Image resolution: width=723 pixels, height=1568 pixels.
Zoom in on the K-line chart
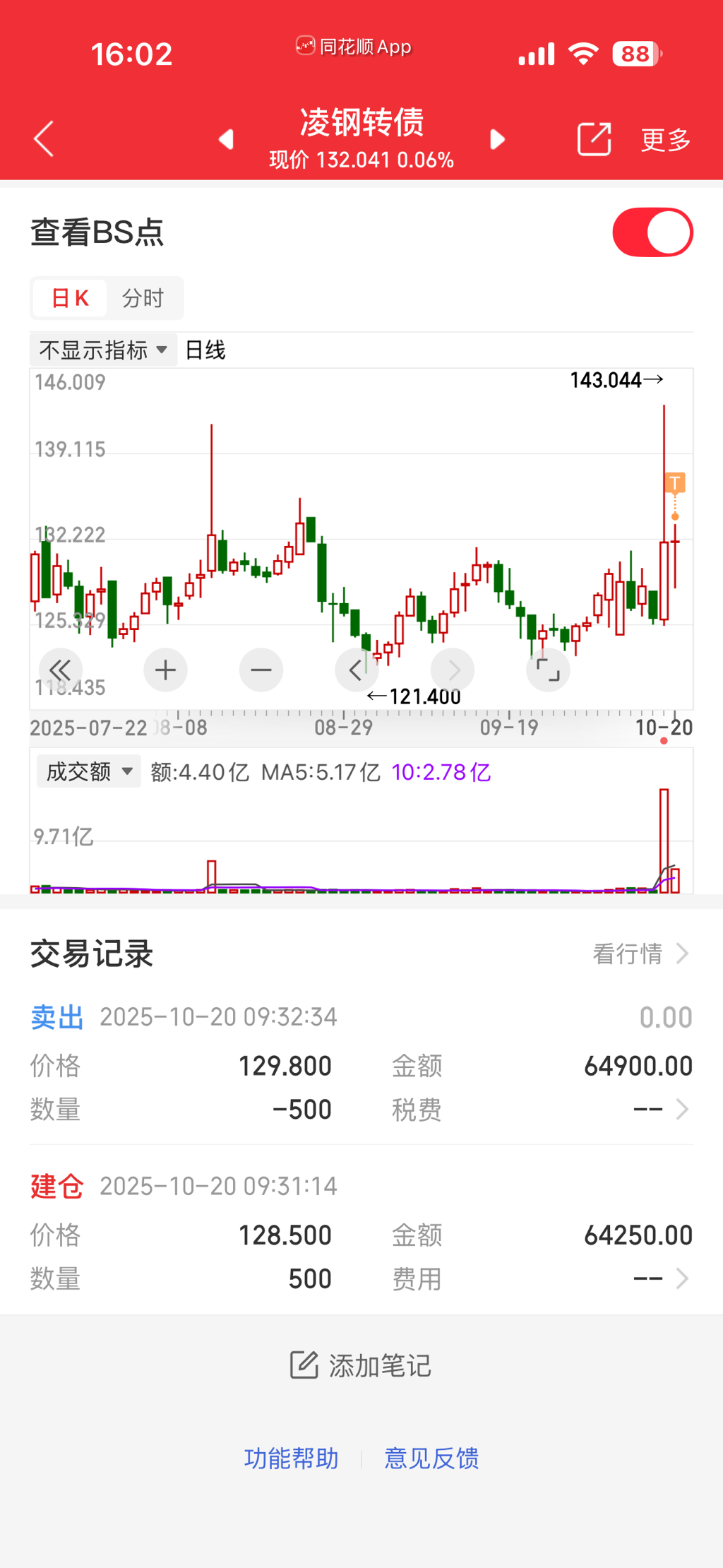coord(165,670)
